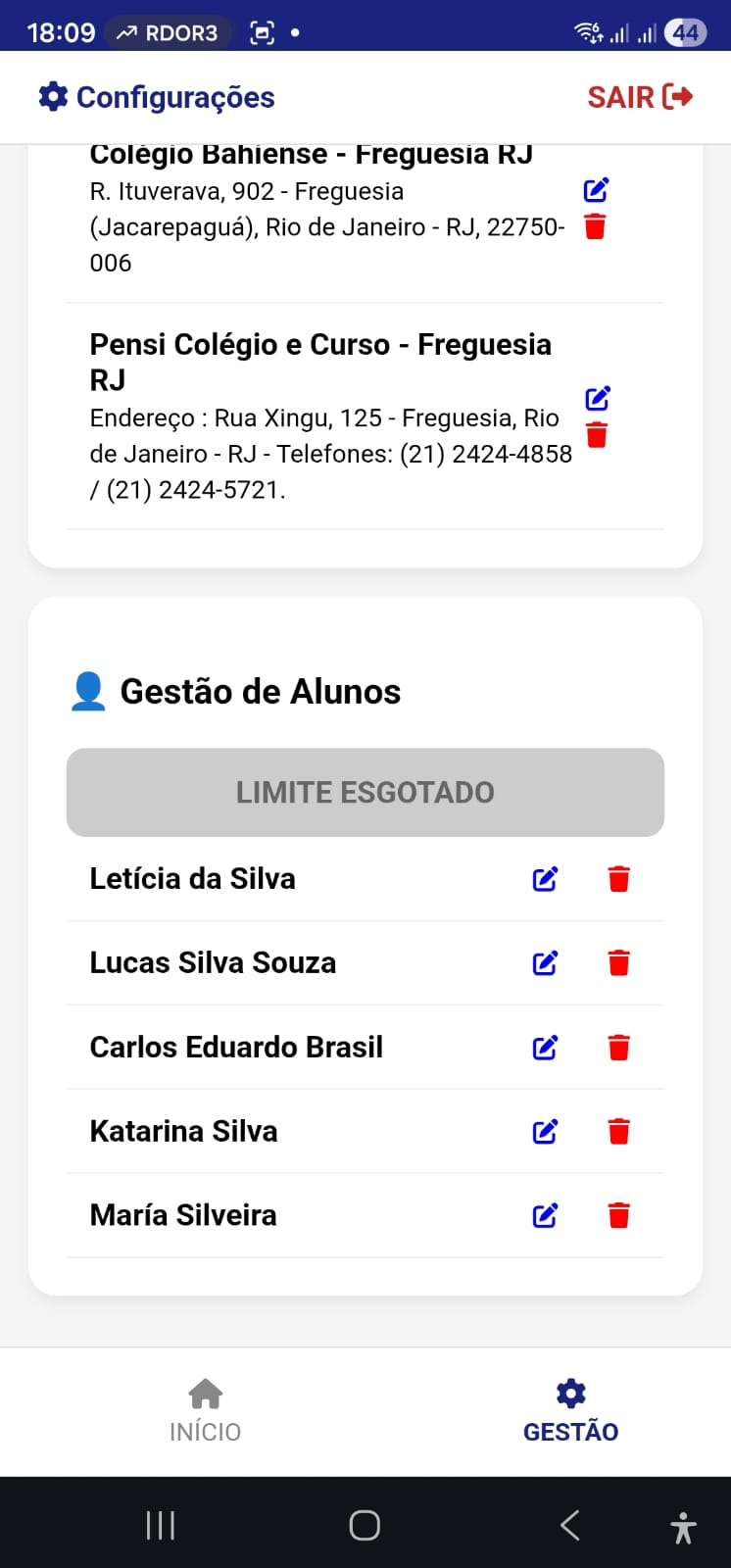Go back using system back button
Image resolution: width=731 pixels, height=1568 pixels.
click(x=570, y=1525)
